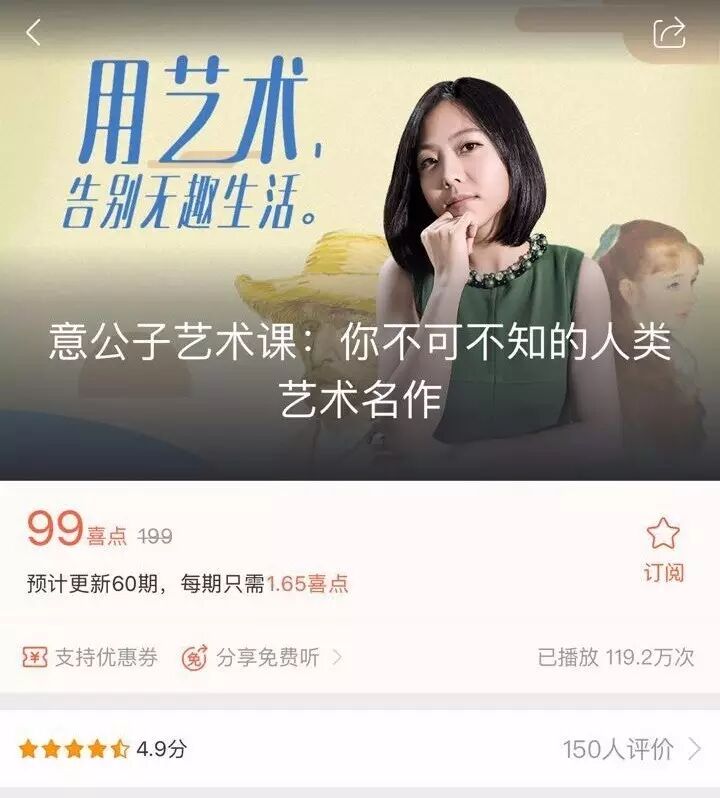Image resolution: width=720 pixels, height=798 pixels.
Task: Open 支持优惠券 coupon info
Action: (90, 657)
